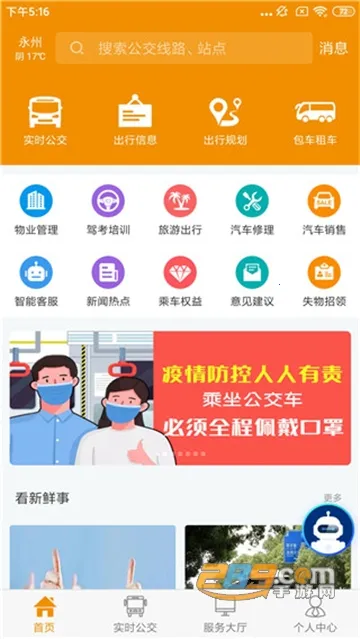Open 汽车修理 car repair
This screenshot has width=360, height=639.
252,210
